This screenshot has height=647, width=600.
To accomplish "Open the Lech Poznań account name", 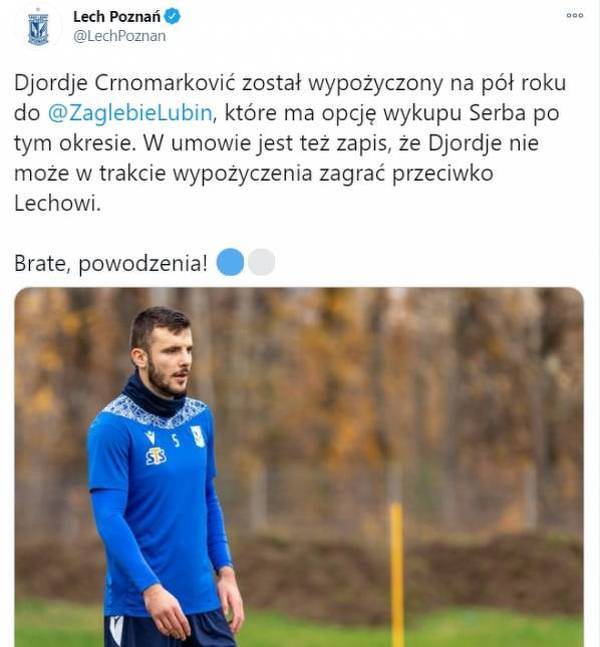I will point(116,16).
